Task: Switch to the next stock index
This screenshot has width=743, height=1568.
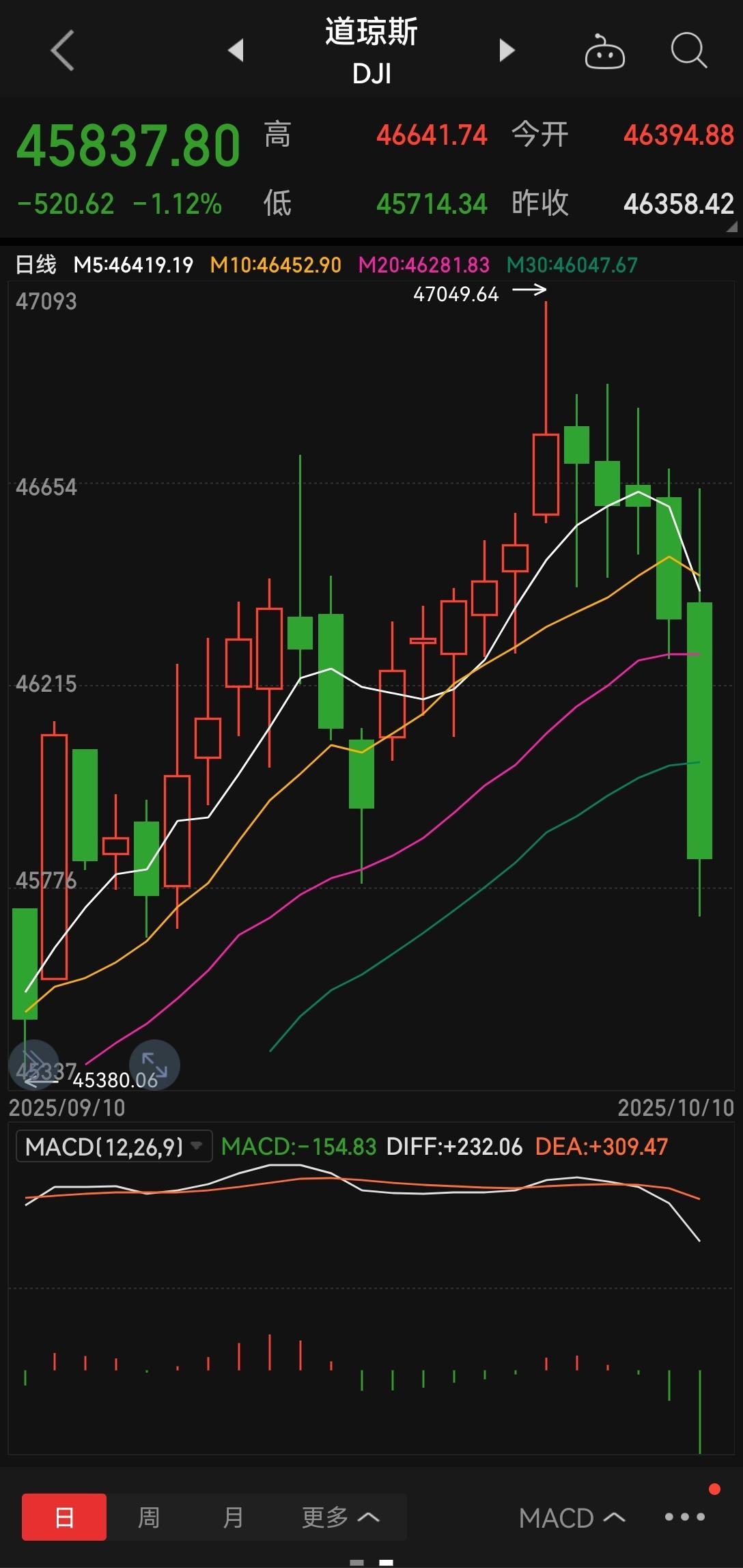Action: click(x=506, y=50)
